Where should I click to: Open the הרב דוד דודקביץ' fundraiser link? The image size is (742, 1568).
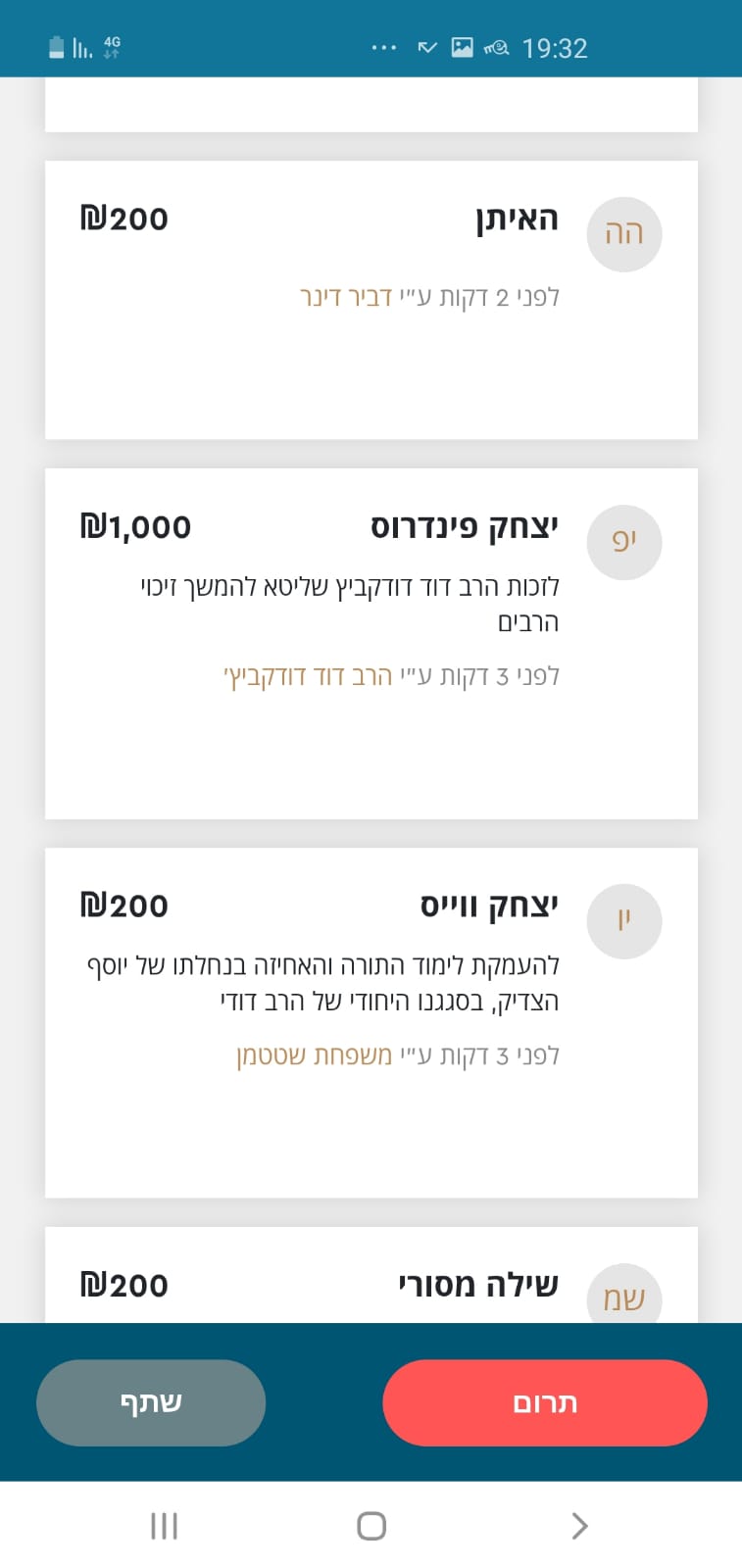(308, 676)
